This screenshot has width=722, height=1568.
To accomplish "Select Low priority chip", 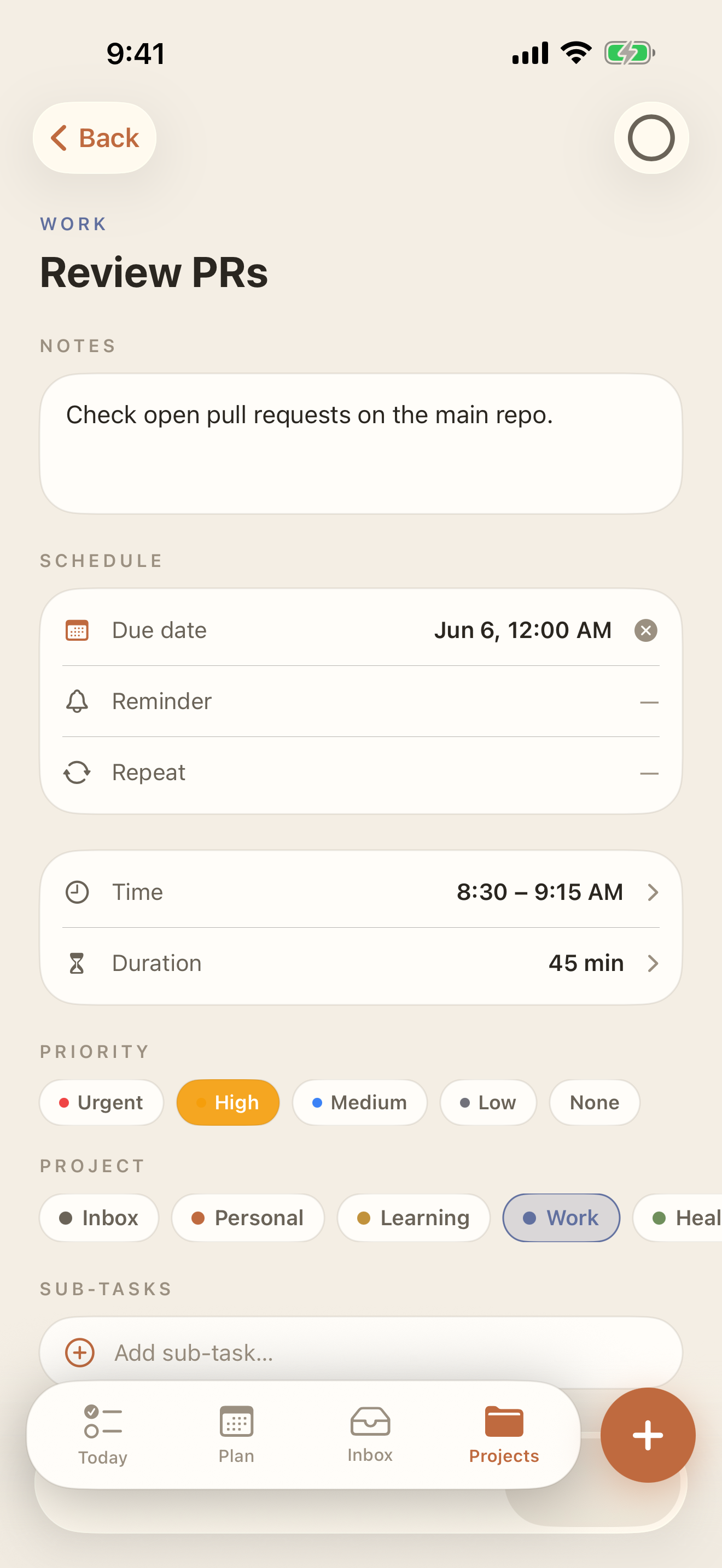I will pyautogui.click(x=488, y=1102).
